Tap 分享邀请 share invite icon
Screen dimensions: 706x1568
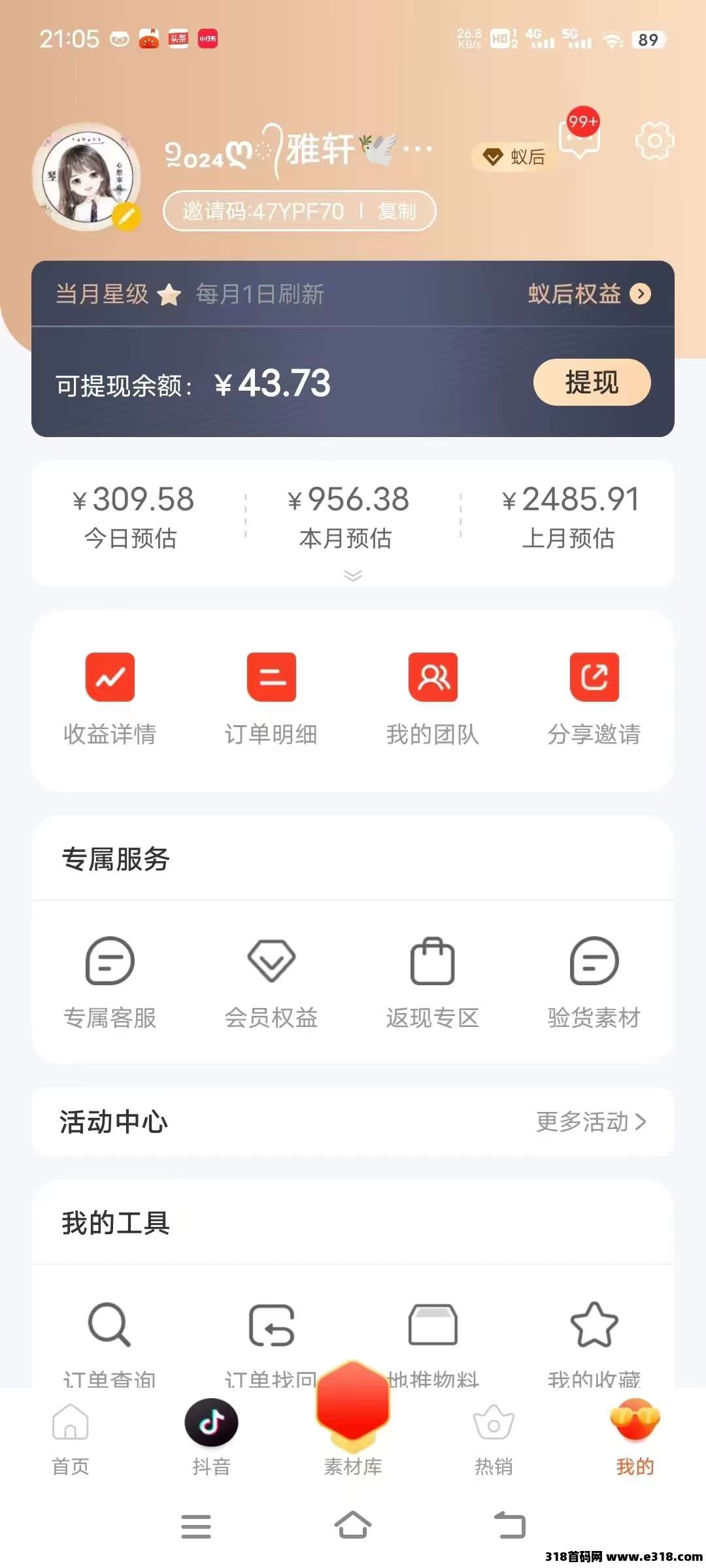tap(595, 678)
